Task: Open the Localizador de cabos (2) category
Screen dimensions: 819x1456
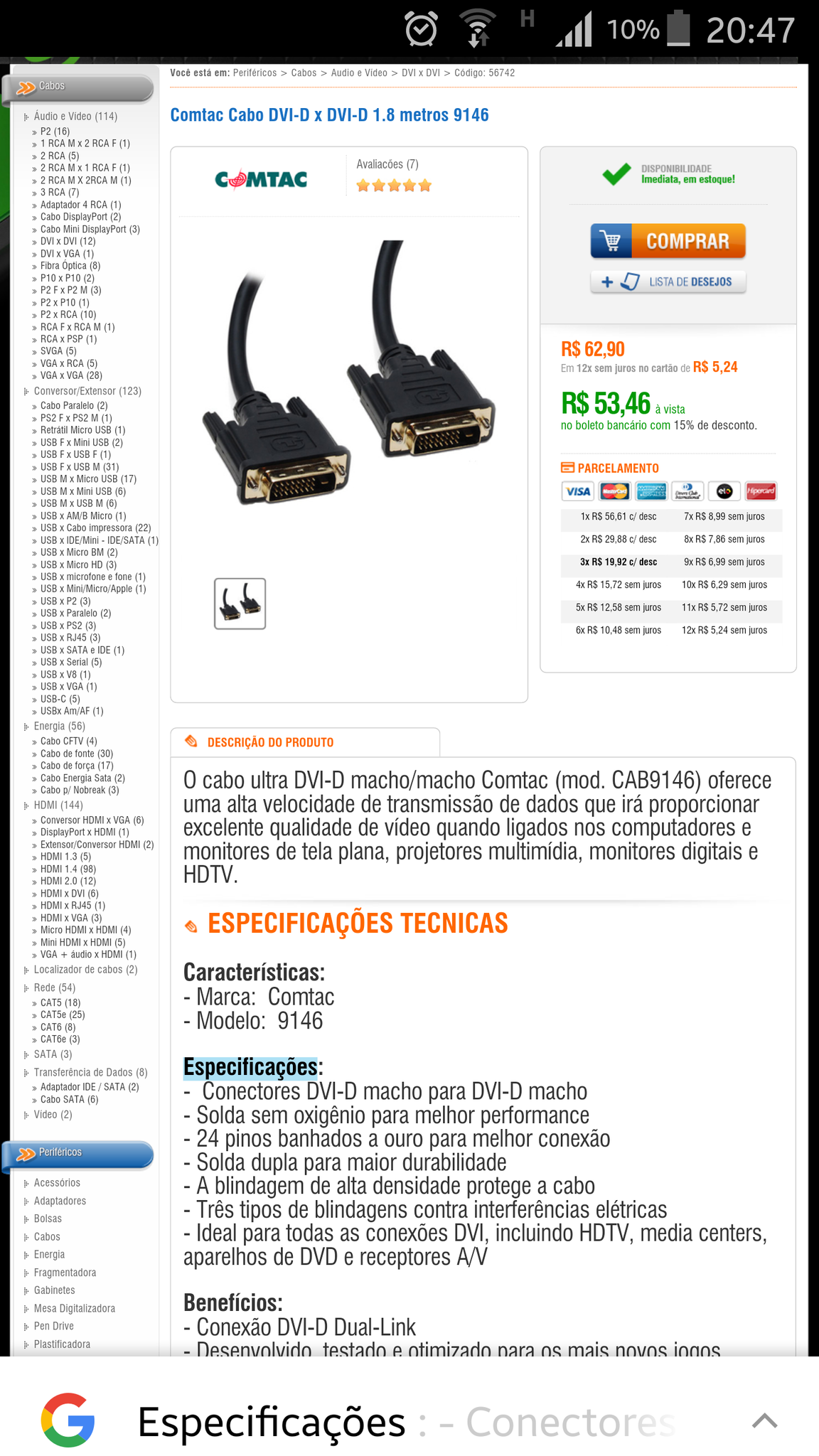Action: pyautogui.click(x=85, y=970)
